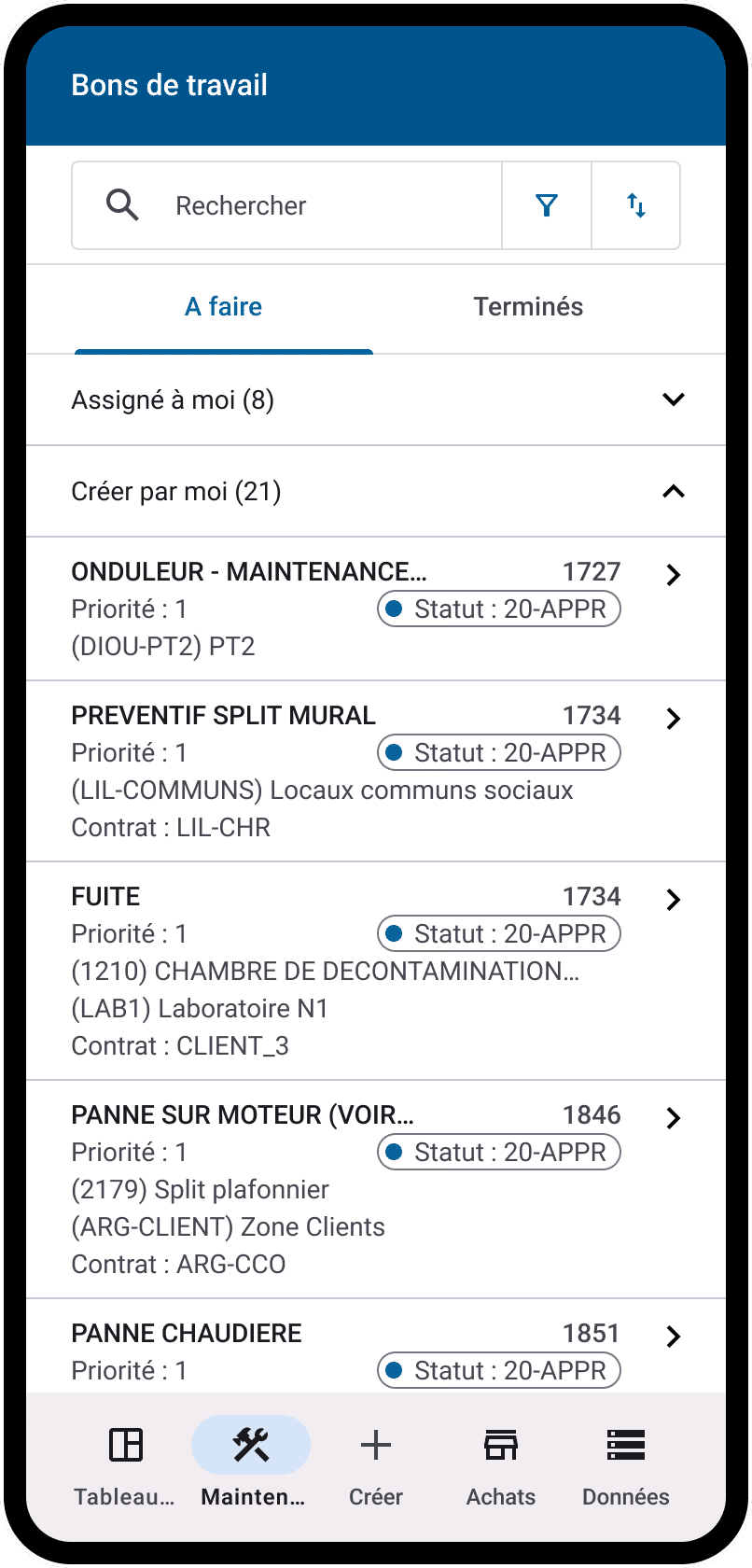
Task: Select the filter icon next to search
Action: [547, 205]
